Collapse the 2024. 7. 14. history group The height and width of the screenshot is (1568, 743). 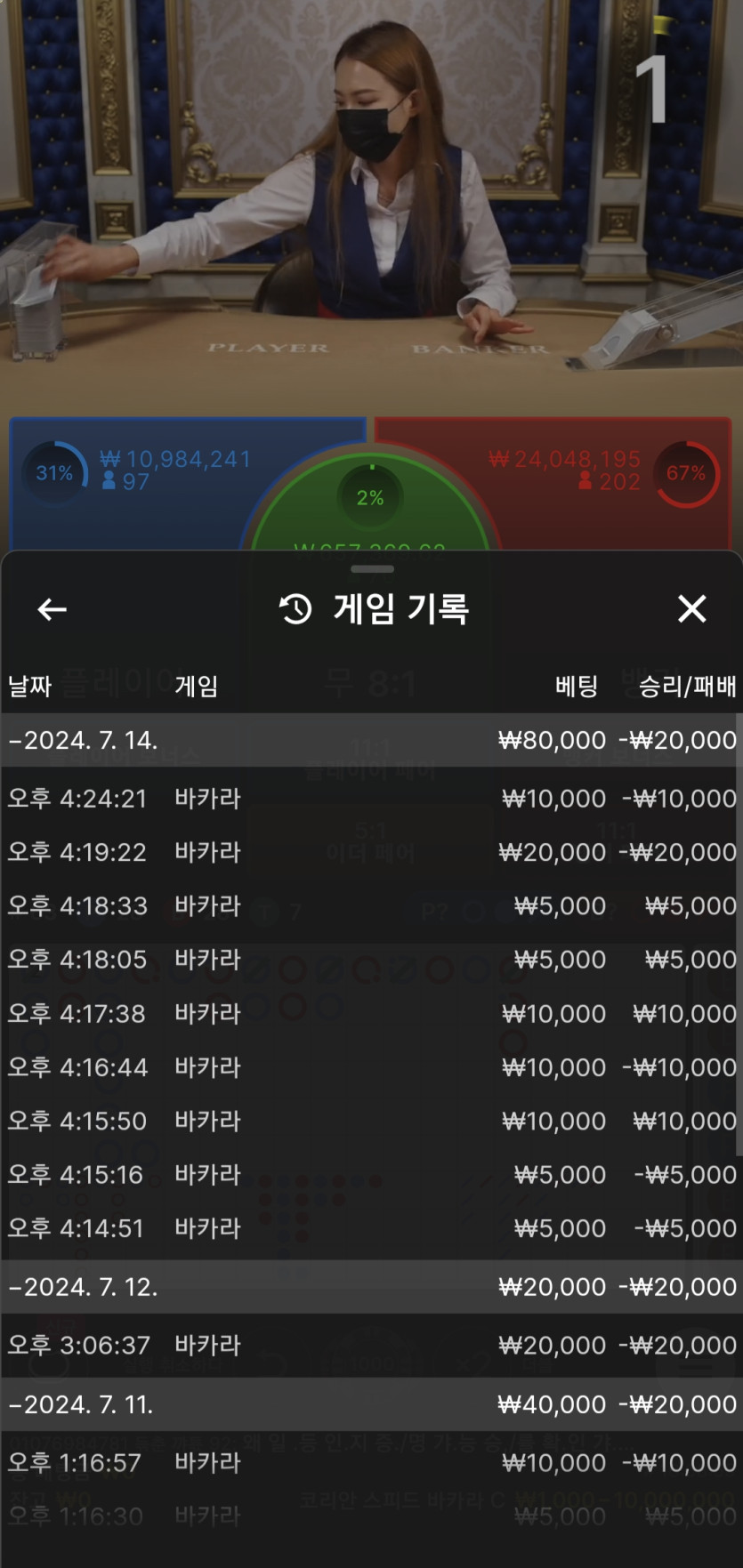tap(84, 740)
